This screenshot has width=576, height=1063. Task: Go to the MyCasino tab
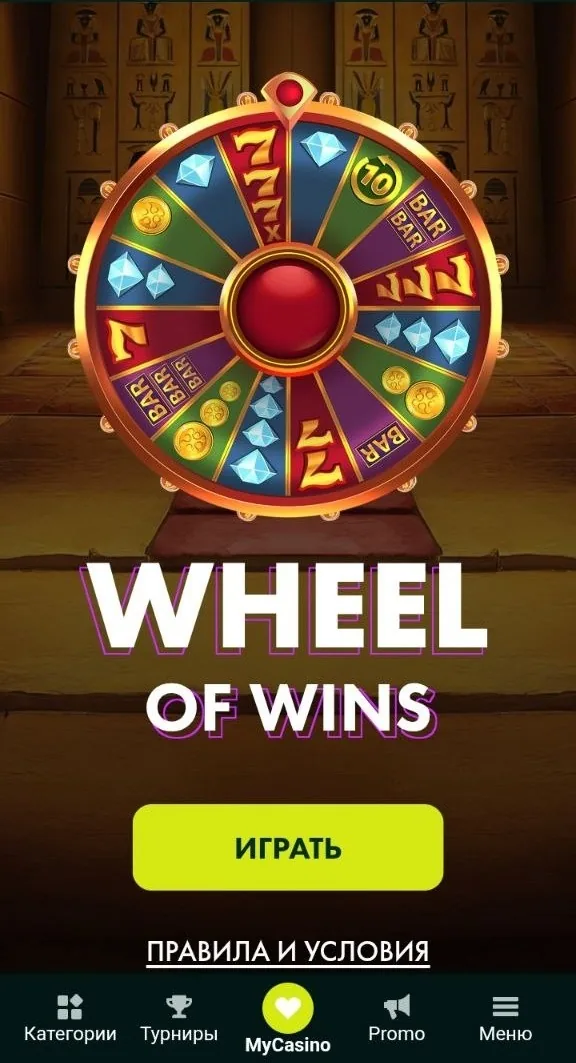pyautogui.click(x=288, y=1018)
